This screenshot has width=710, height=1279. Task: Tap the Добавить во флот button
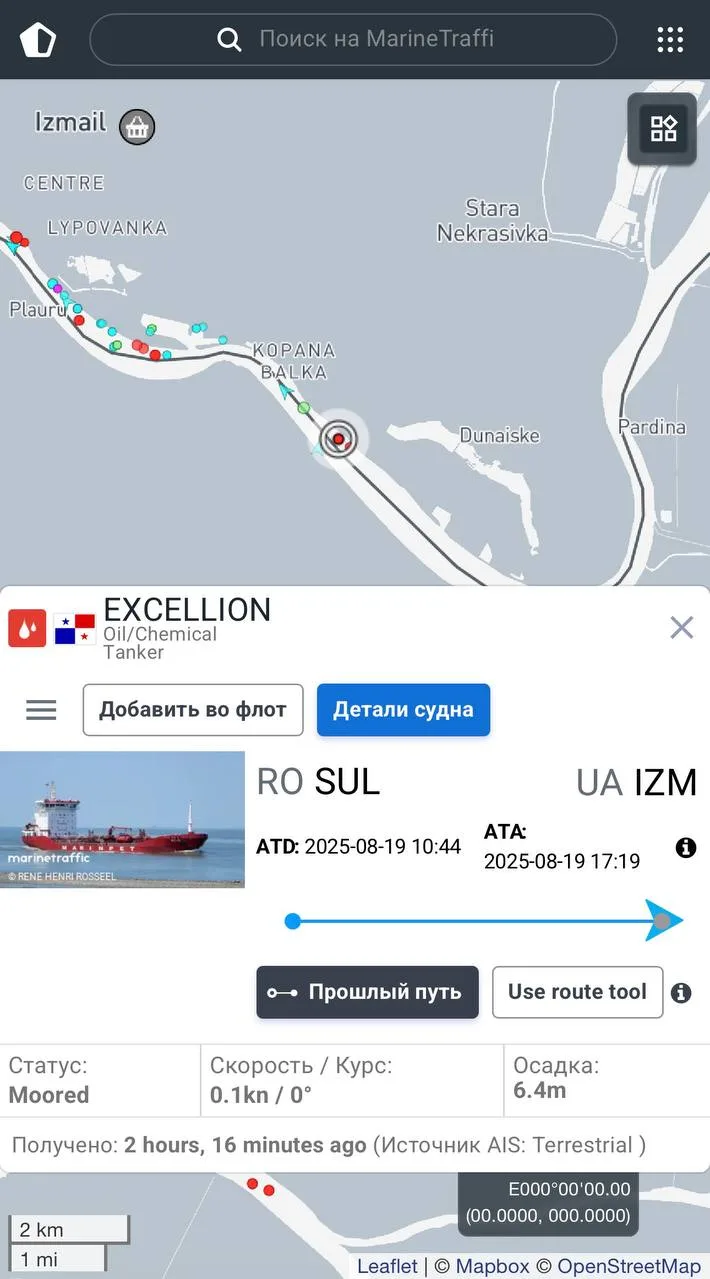pyautogui.click(x=193, y=710)
